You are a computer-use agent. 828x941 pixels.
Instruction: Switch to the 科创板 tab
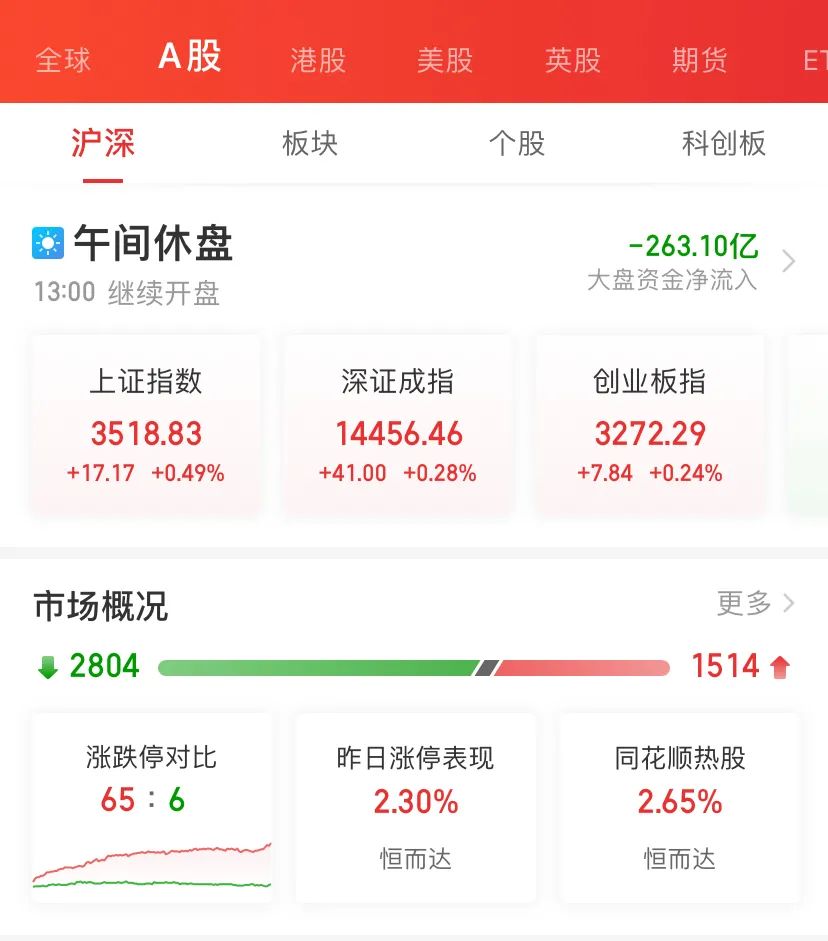click(723, 145)
